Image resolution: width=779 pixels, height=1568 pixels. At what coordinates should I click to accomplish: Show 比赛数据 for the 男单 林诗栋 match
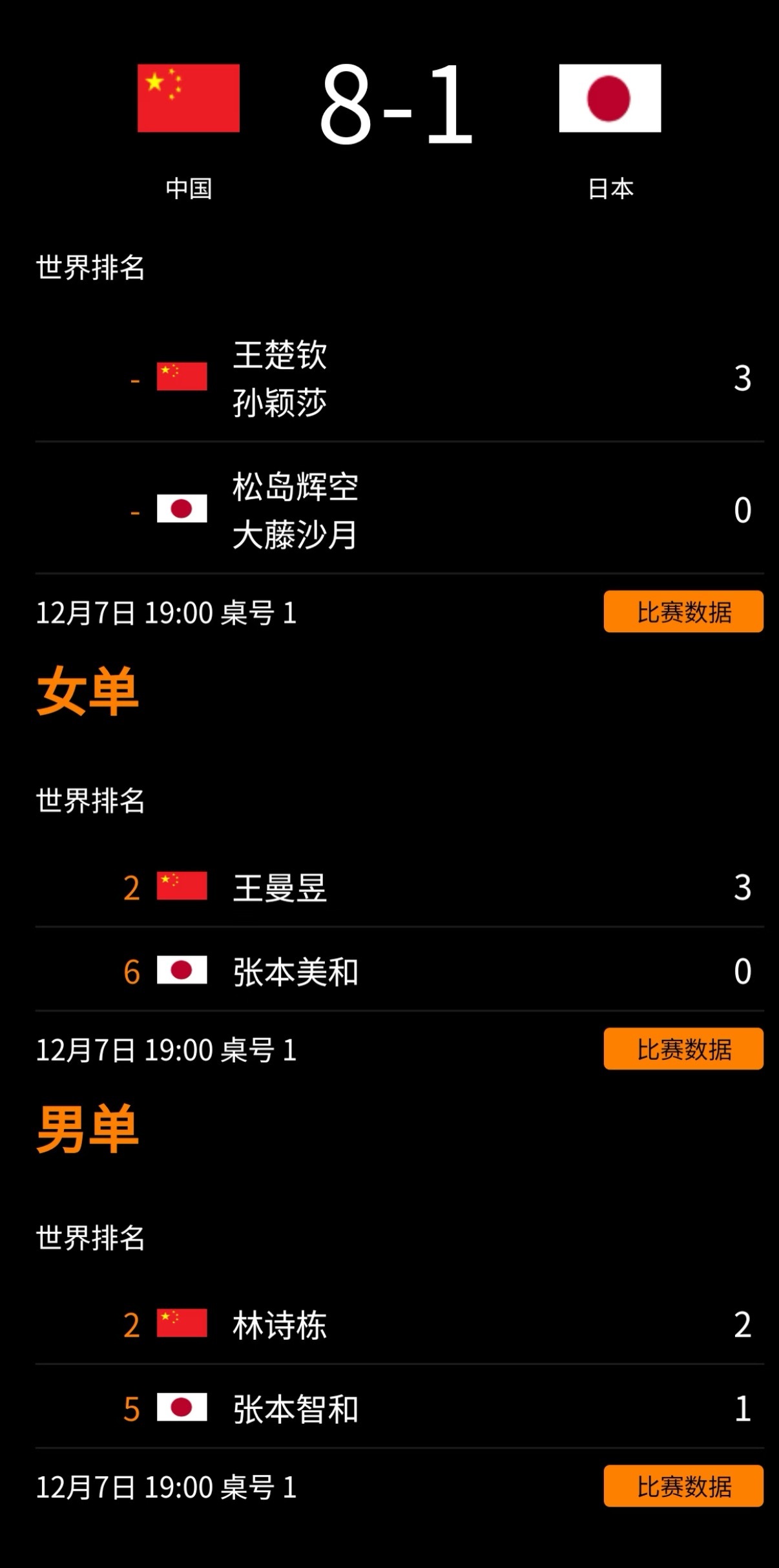pyautogui.click(x=683, y=1486)
